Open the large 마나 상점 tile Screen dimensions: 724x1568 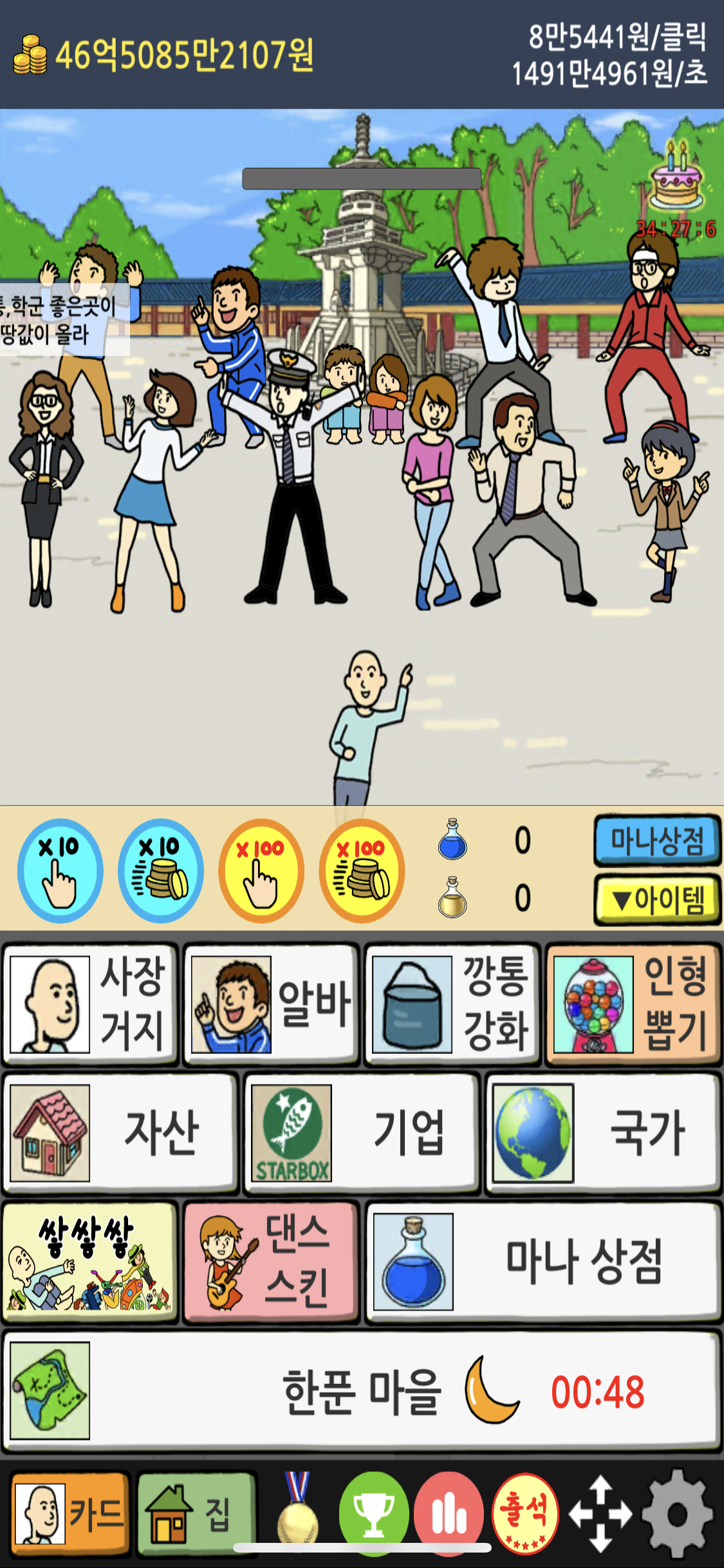[x=543, y=1262]
